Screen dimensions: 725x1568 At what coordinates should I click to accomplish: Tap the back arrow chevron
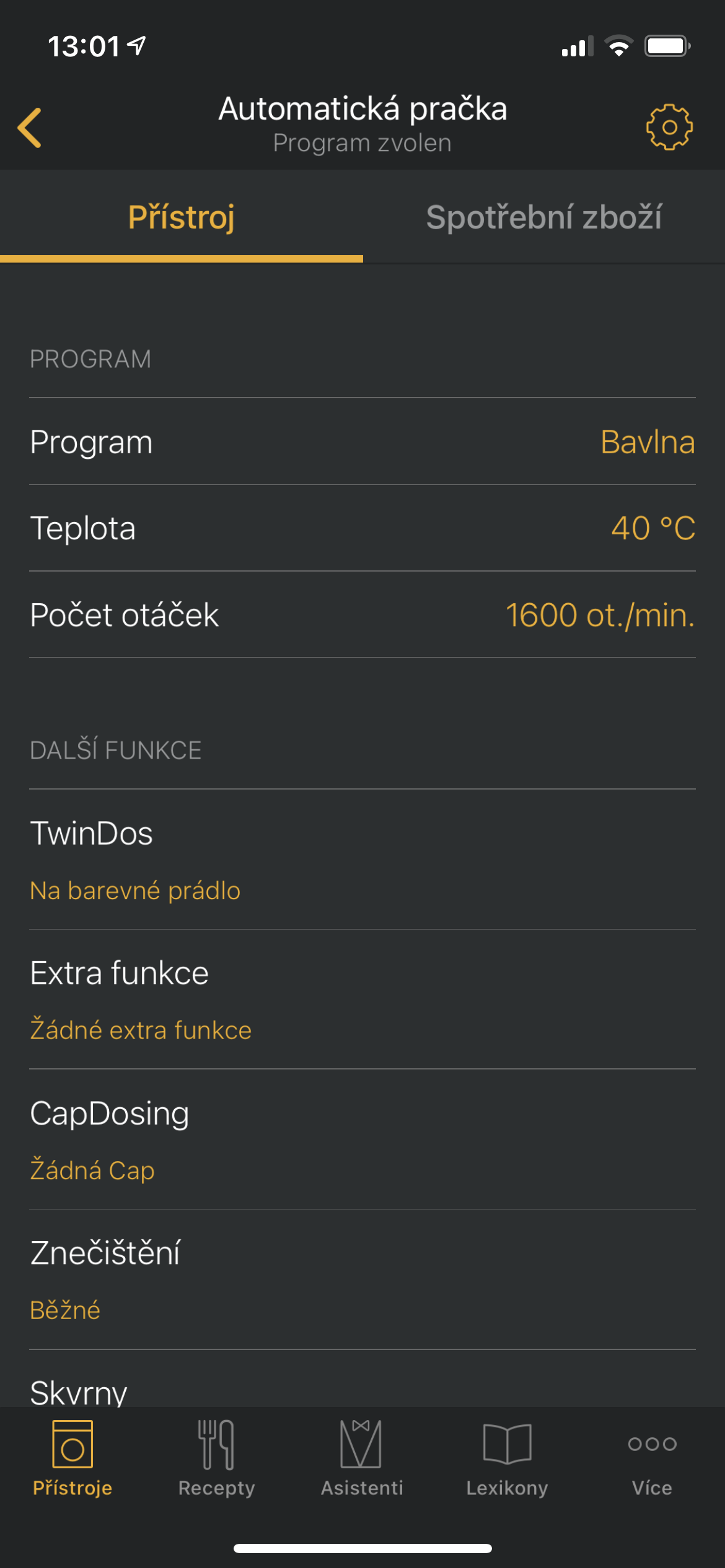coord(30,127)
